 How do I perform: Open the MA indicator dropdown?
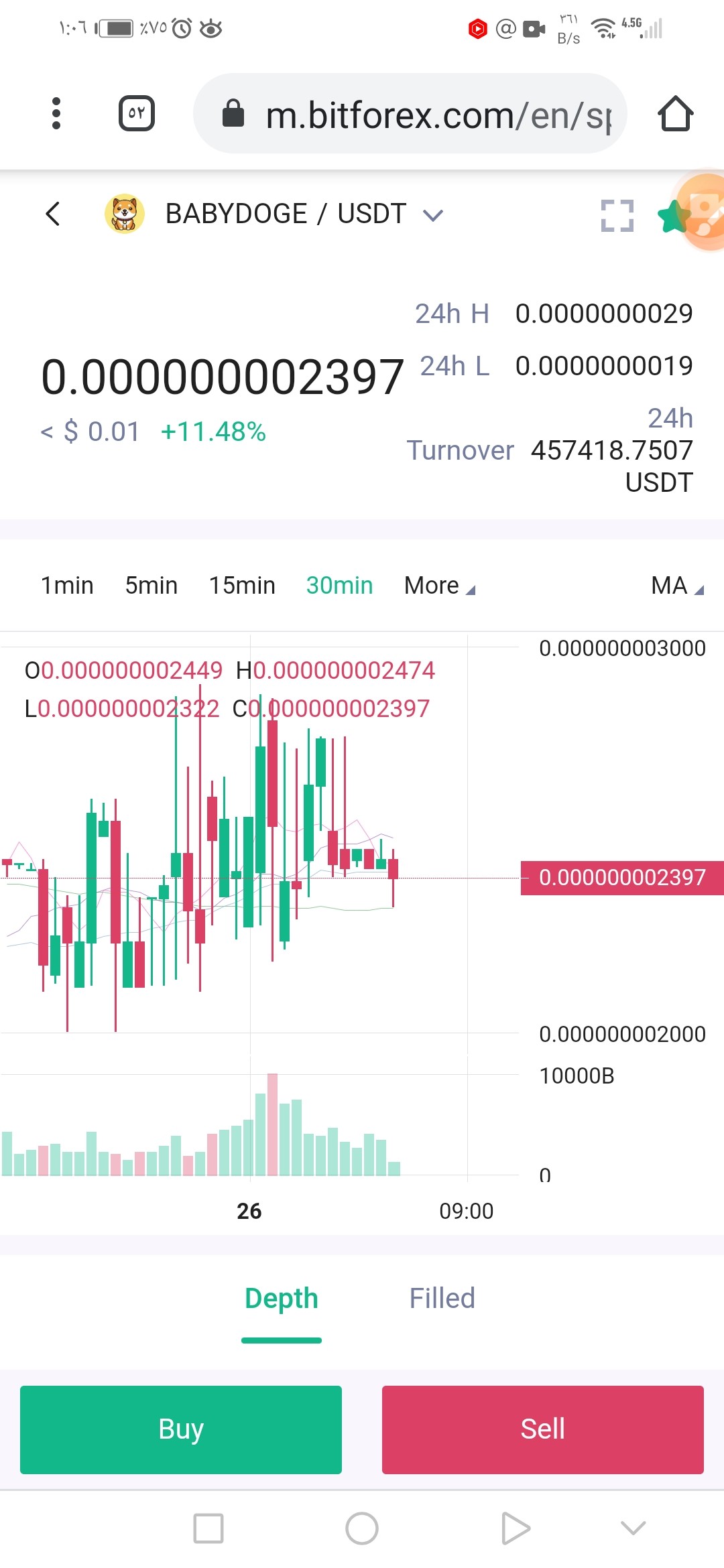tap(677, 586)
